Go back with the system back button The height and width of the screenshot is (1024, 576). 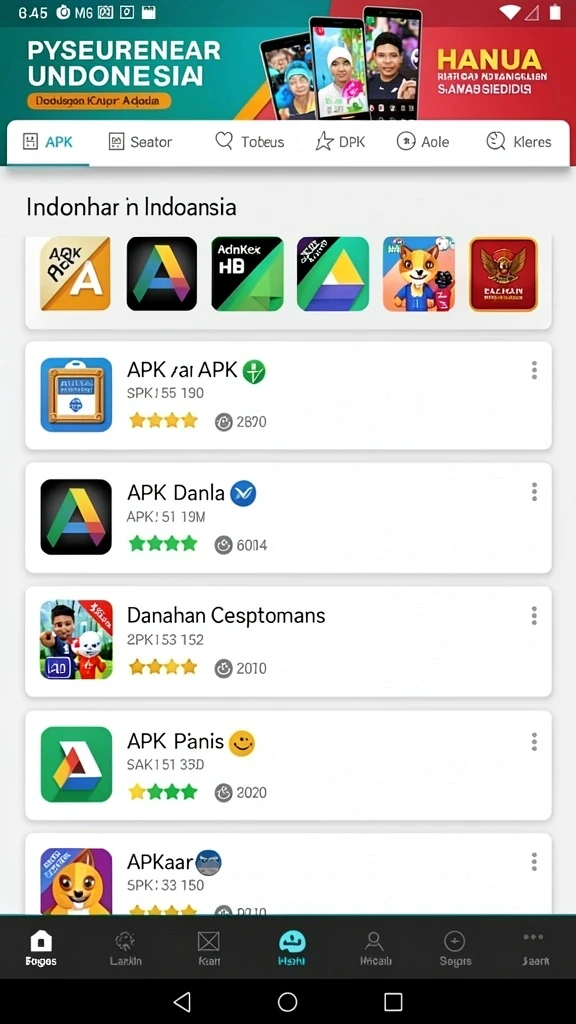(182, 1001)
